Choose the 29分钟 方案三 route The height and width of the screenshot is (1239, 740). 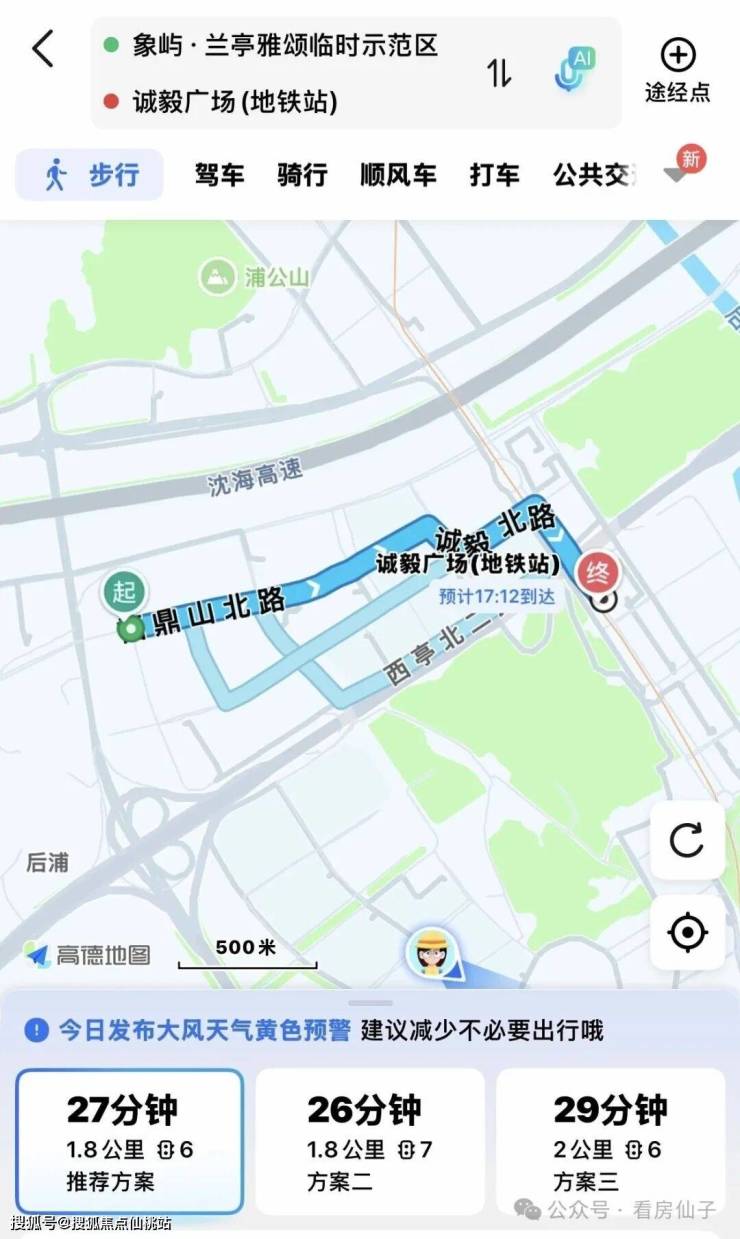610,1141
